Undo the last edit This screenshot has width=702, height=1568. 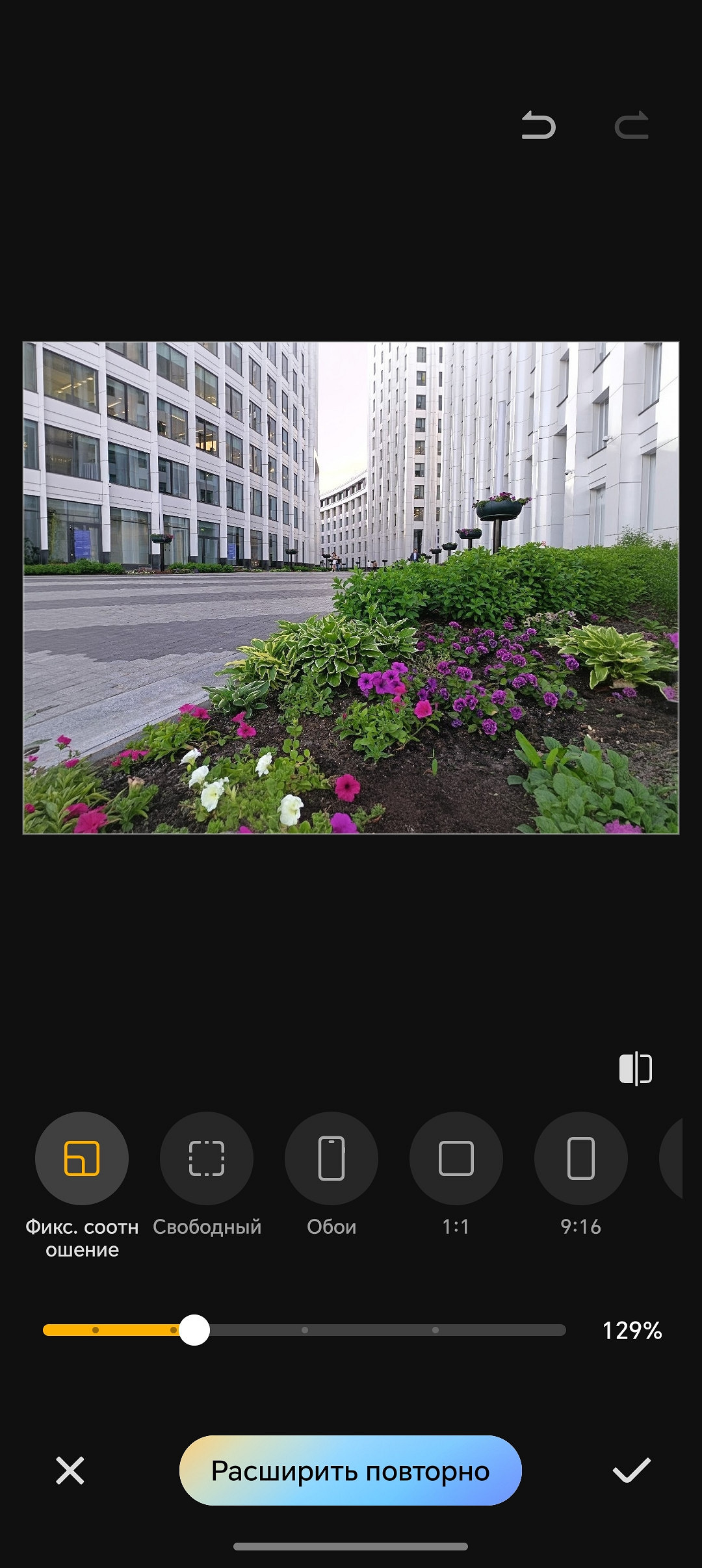pos(538,125)
